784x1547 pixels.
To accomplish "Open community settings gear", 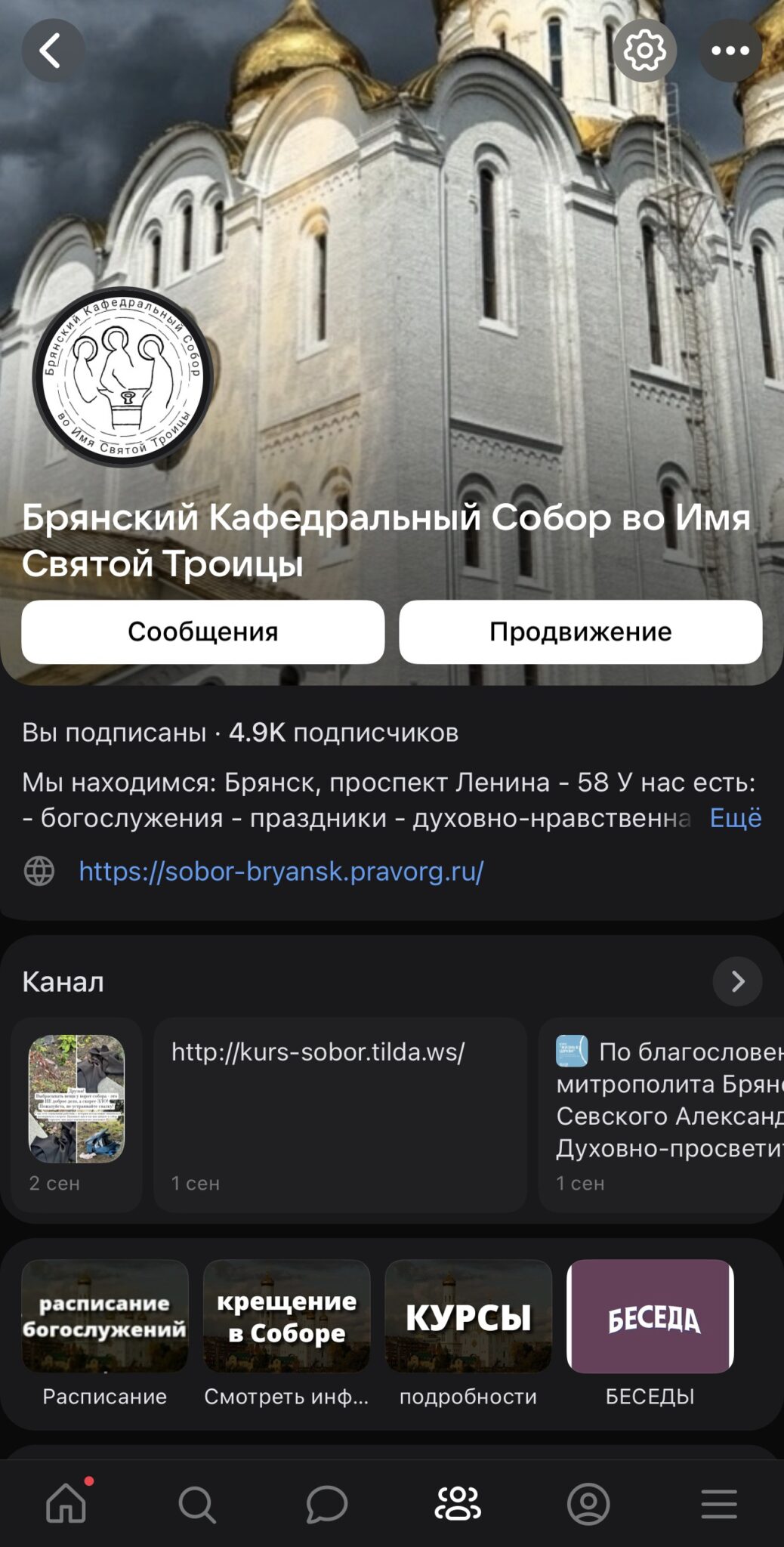I will point(644,51).
